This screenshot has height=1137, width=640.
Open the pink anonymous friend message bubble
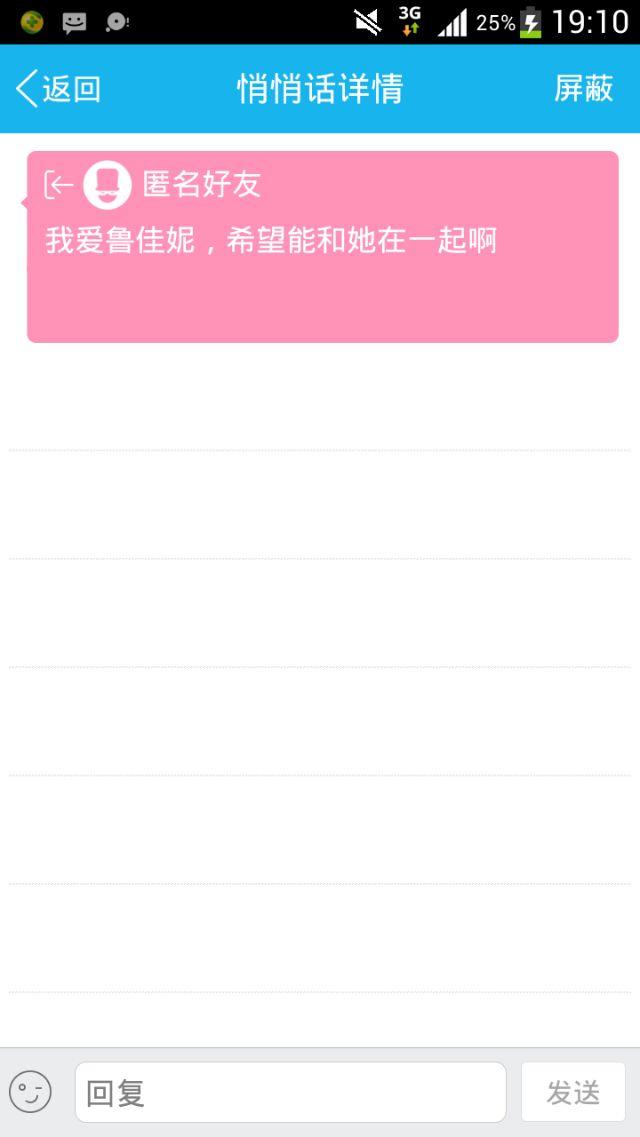(x=322, y=247)
